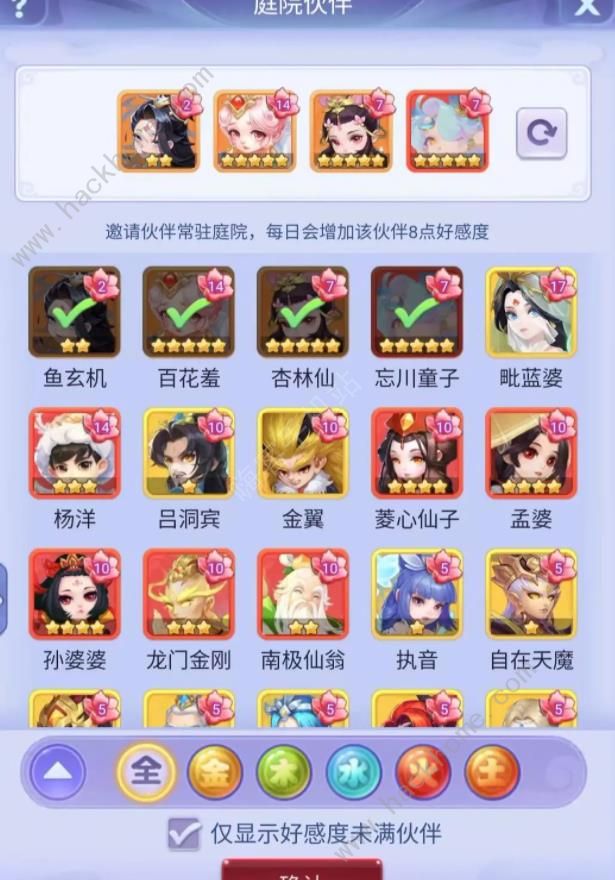
Task: Select partner 吕洞宾
Action: point(188,453)
